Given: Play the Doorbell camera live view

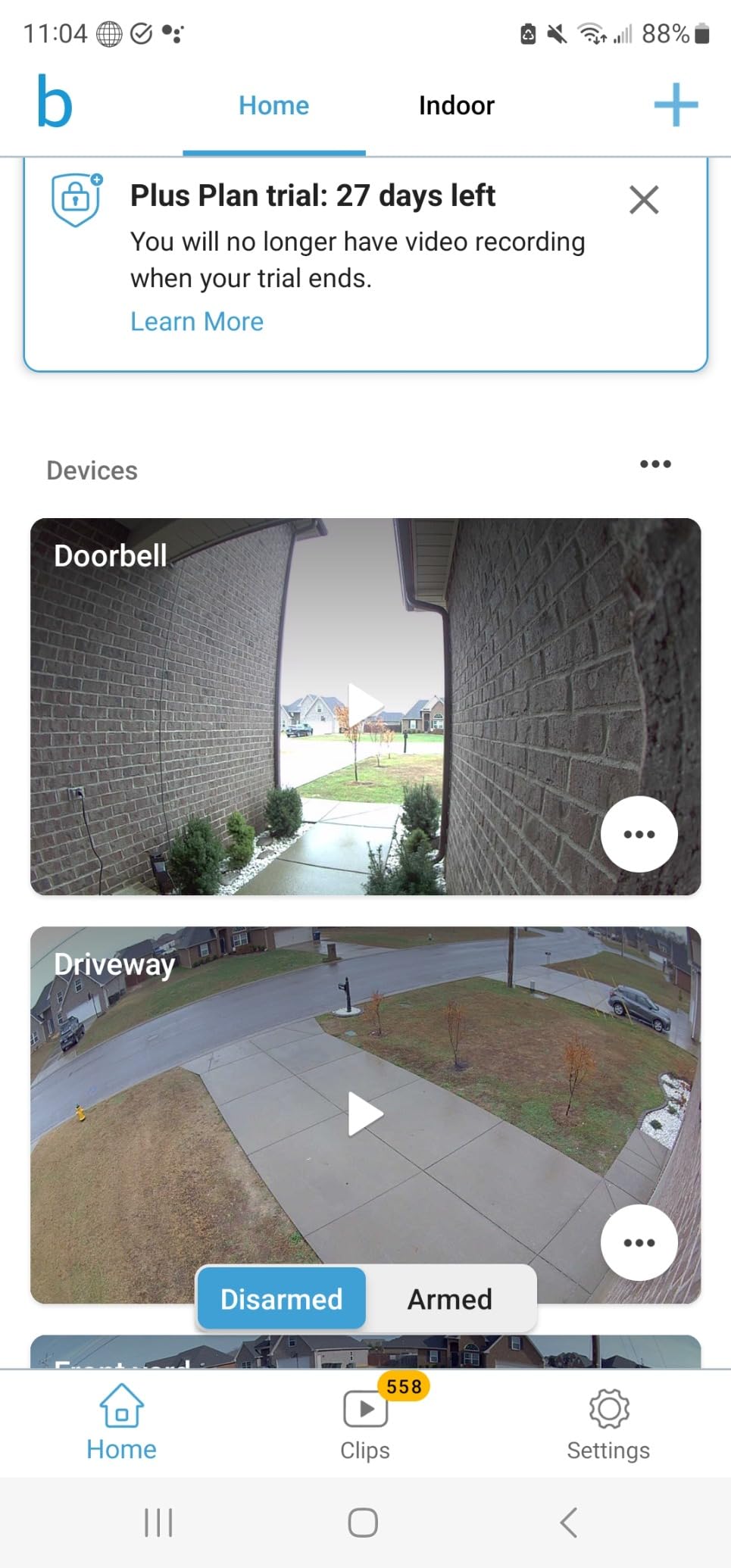Looking at the screenshot, I should click(x=364, y=705).
